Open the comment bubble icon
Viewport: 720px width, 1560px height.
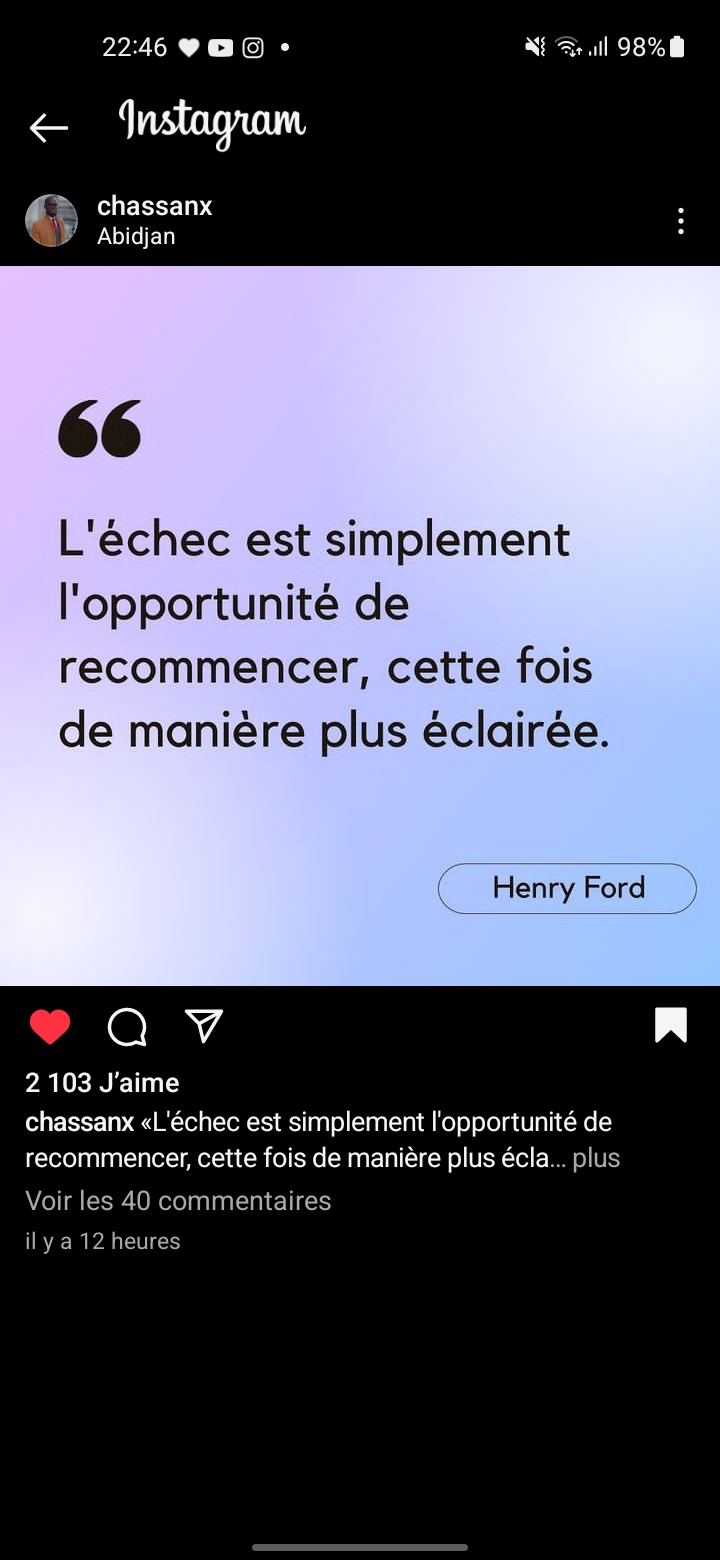click(127, 1026)
